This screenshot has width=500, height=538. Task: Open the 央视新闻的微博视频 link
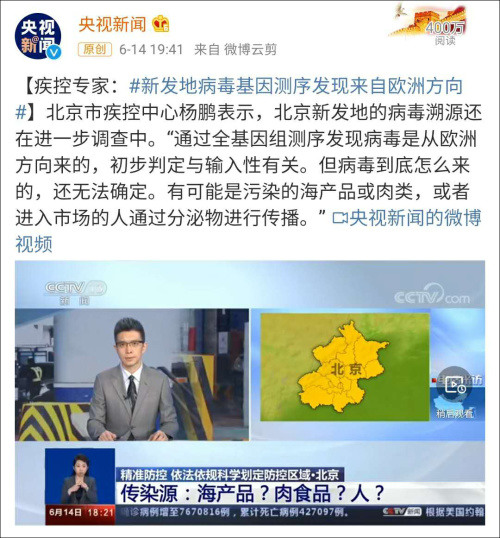pos(407,218)
